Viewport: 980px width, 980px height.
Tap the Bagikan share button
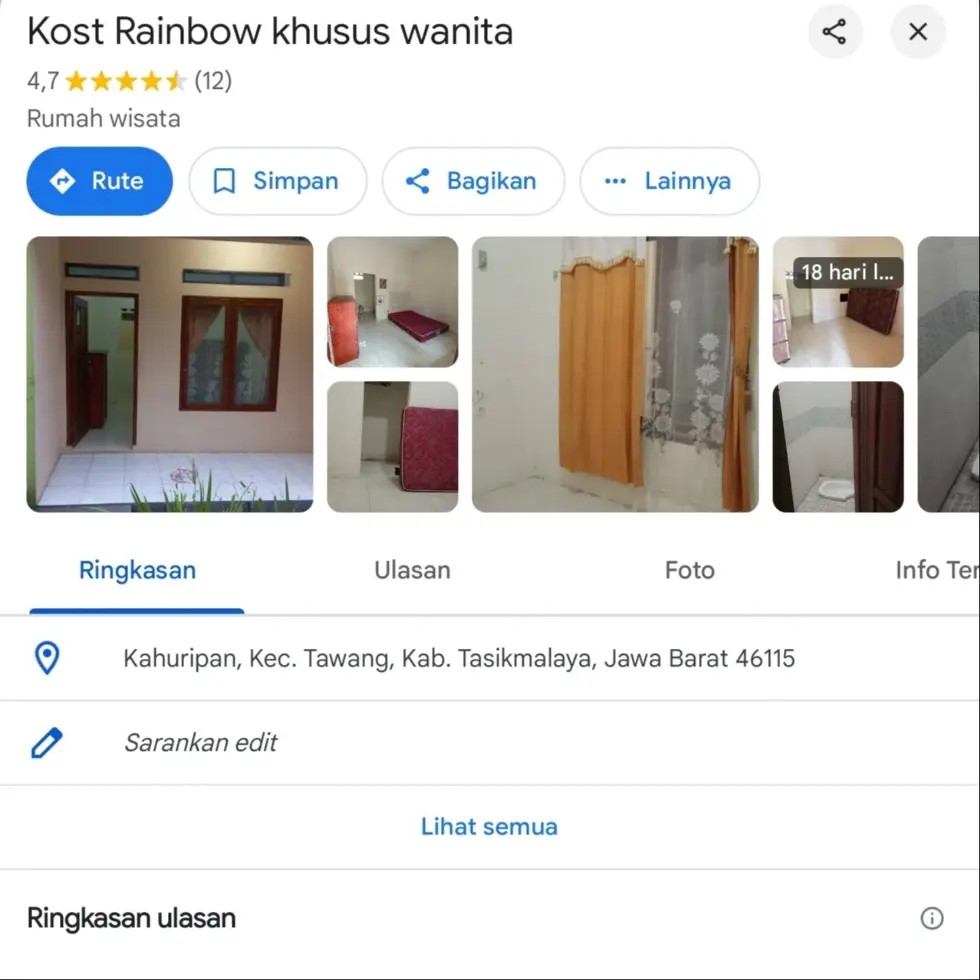472,181
